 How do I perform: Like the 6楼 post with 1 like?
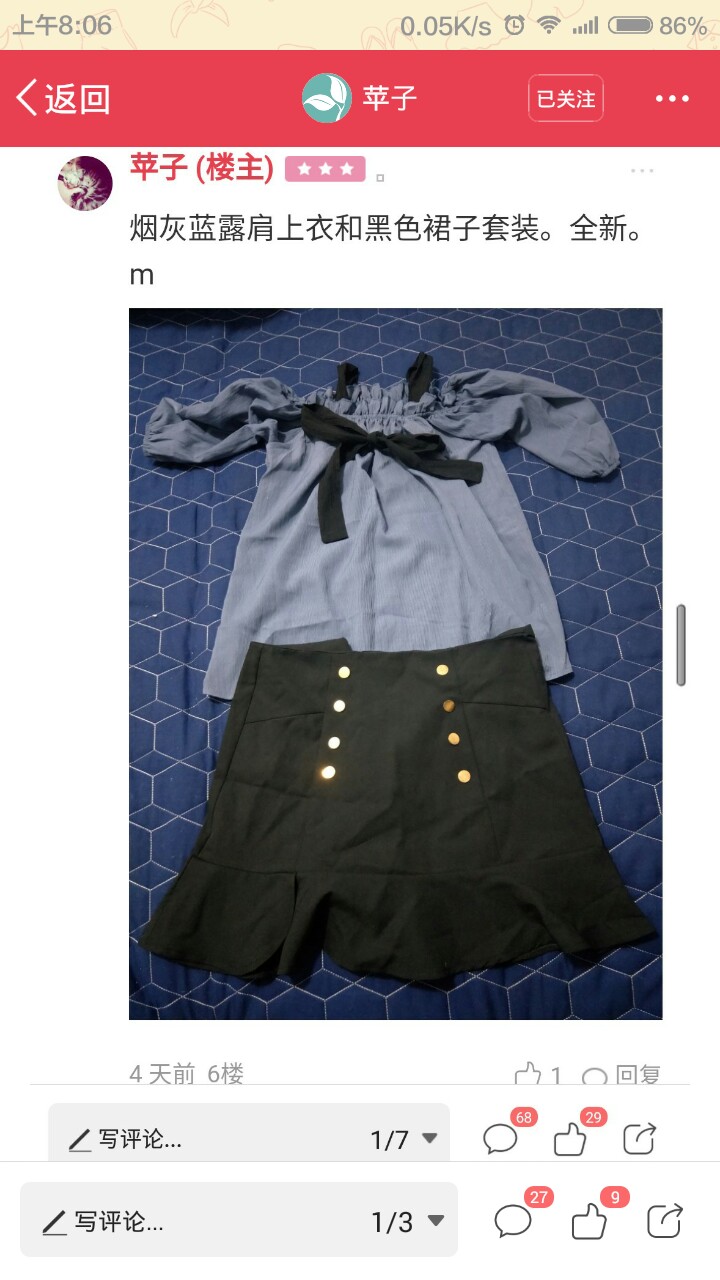click(x=539, y=1076)
